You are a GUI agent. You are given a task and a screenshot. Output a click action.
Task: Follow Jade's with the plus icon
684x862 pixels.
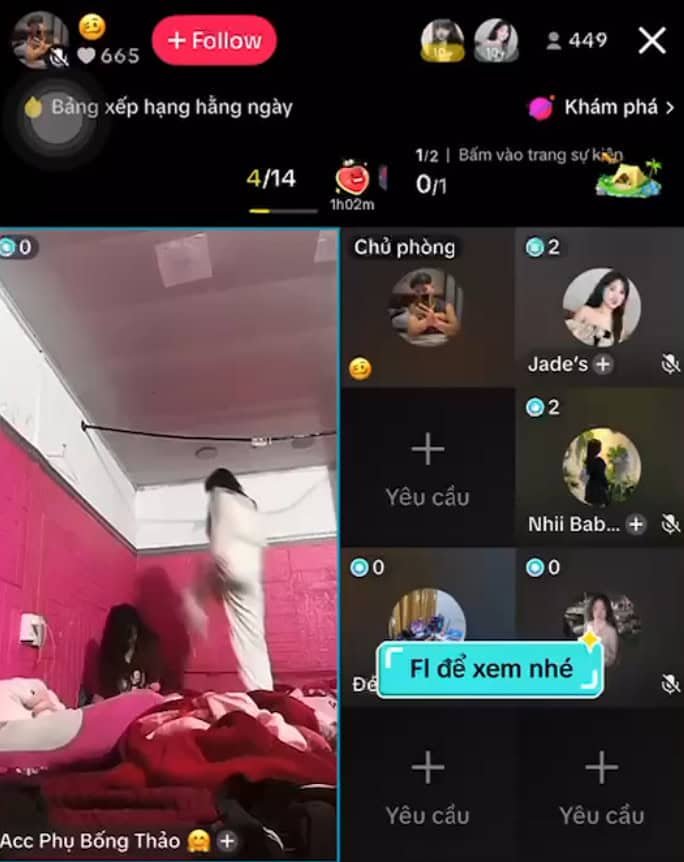[603, 365]
